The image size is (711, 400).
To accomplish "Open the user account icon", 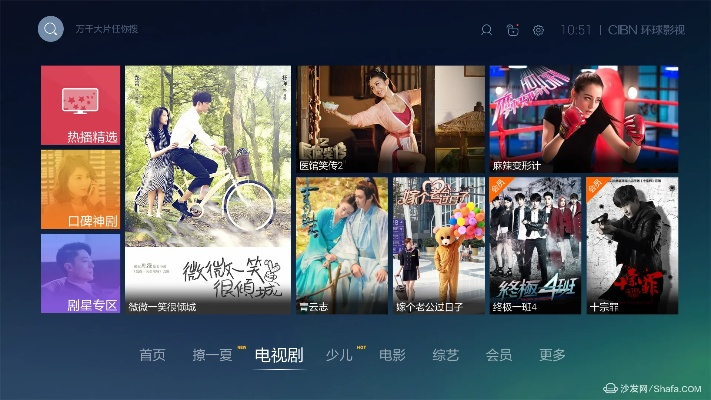I will point(486,30).
